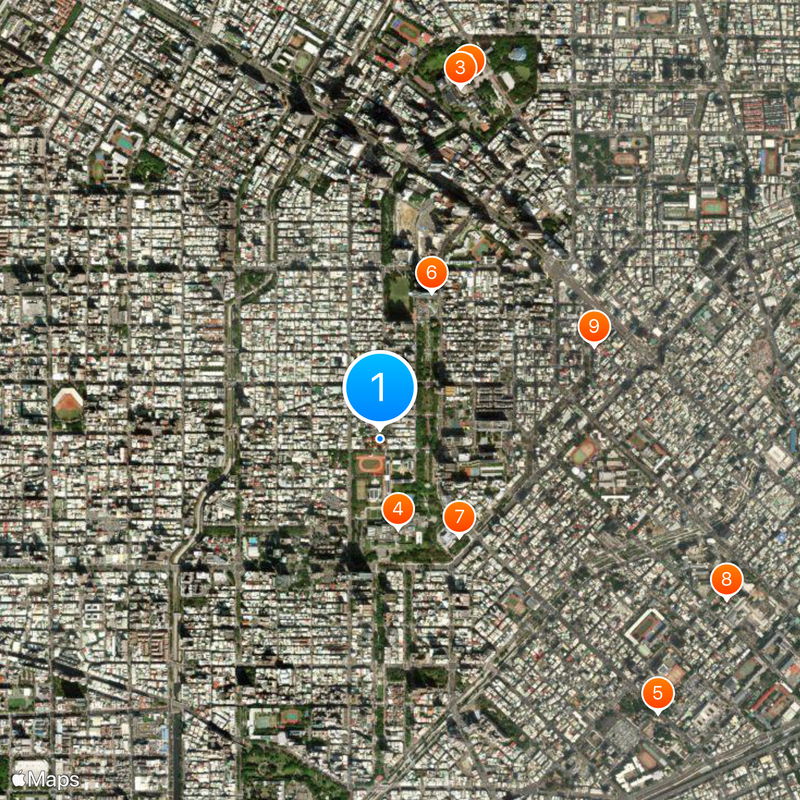Open the orange pin numbered 8
This screenshot has width=800, height=800.
726,579
